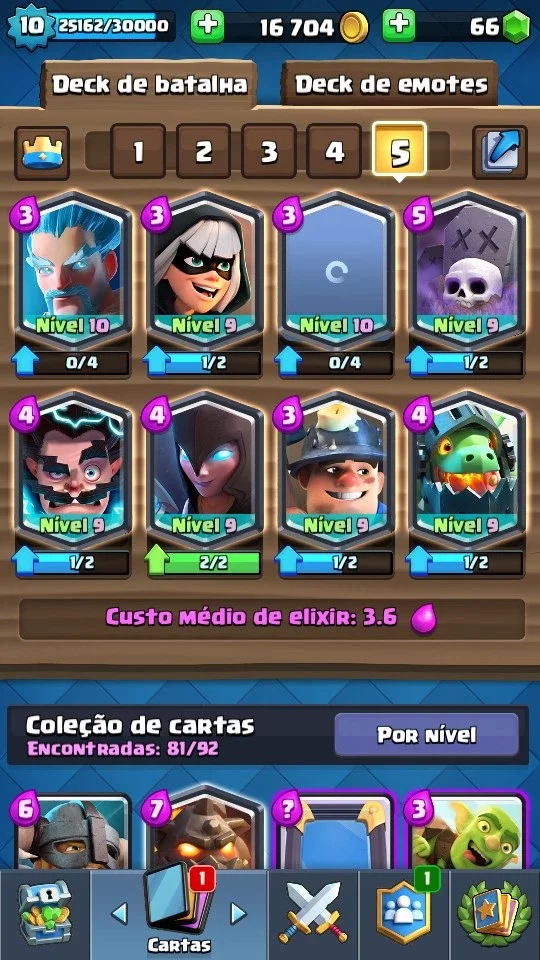Open the shop chest tab
The height and width of the screenshot is (960, 540).
(x=45, y=914)
